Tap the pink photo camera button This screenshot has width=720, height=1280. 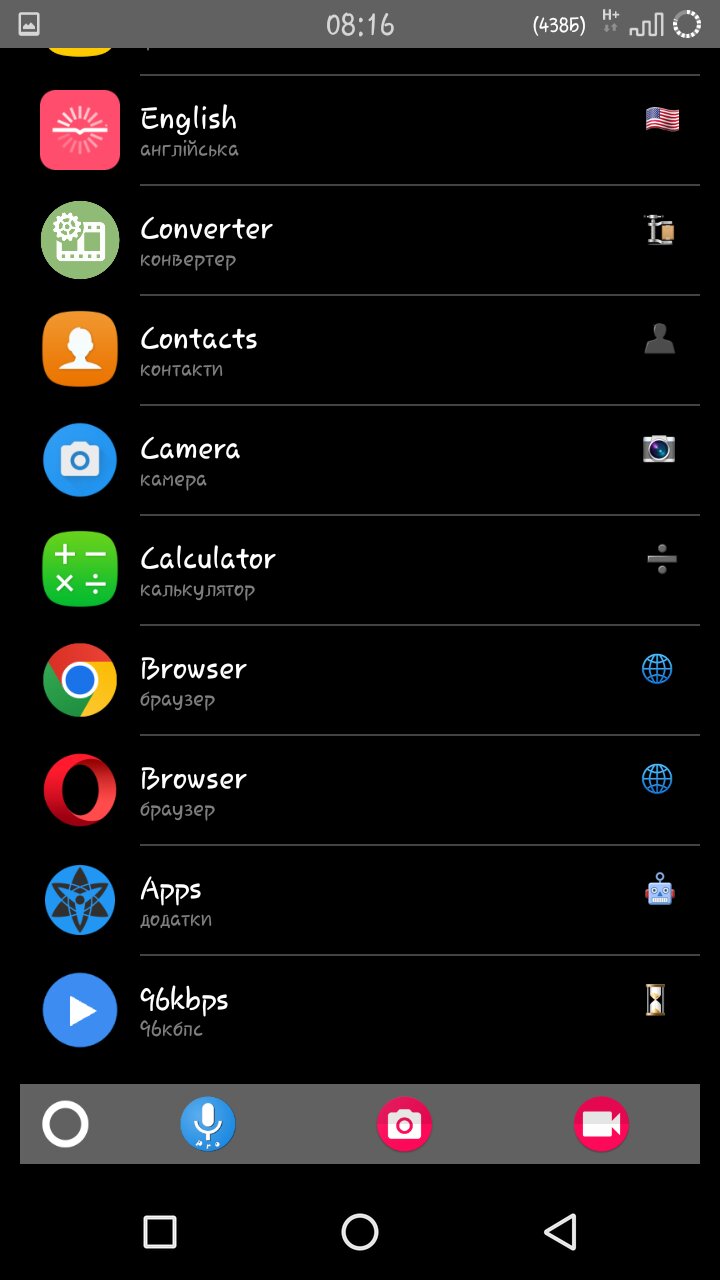[404, 1124]
